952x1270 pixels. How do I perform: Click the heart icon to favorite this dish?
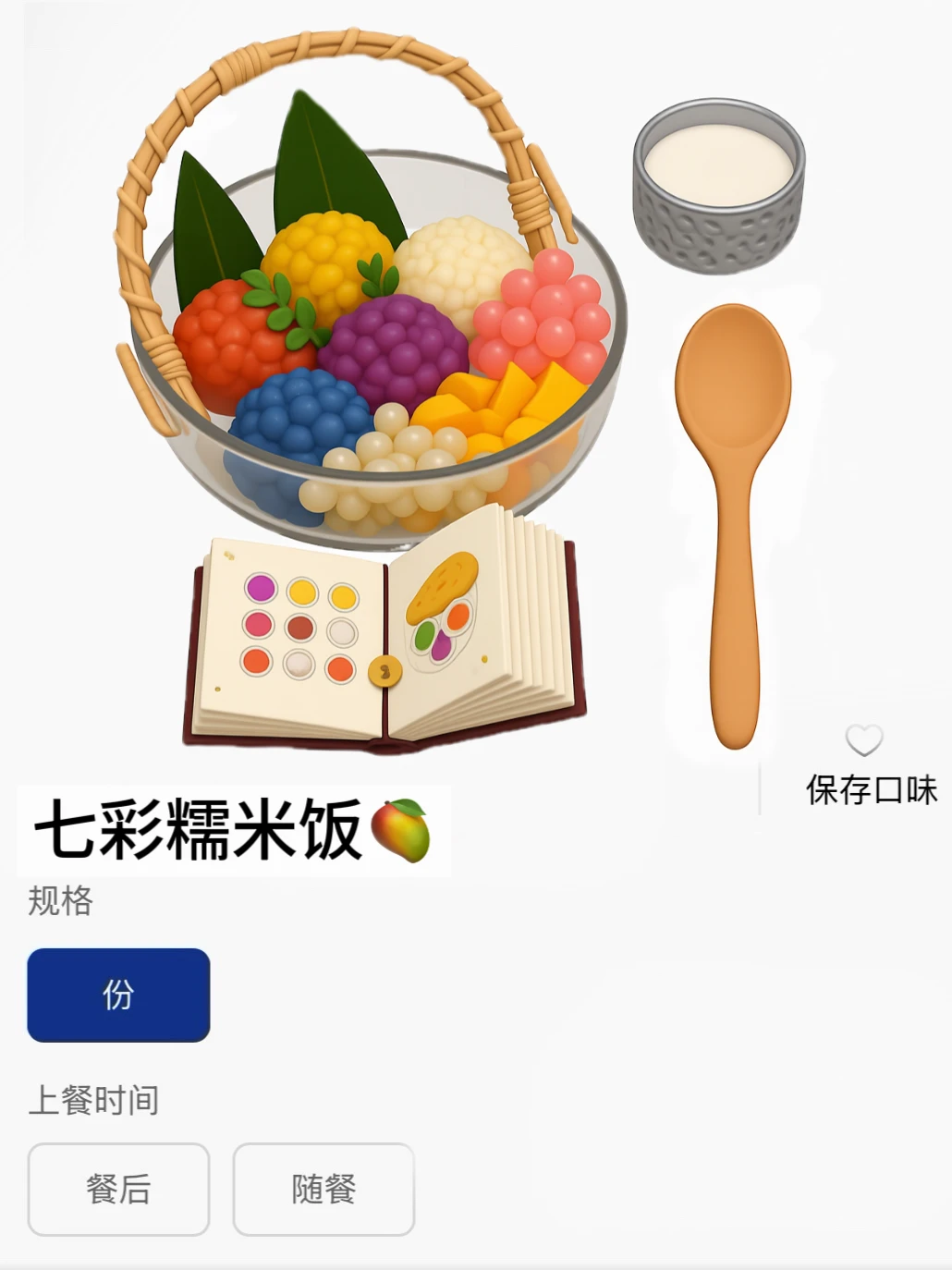click(x=863, y=740)
